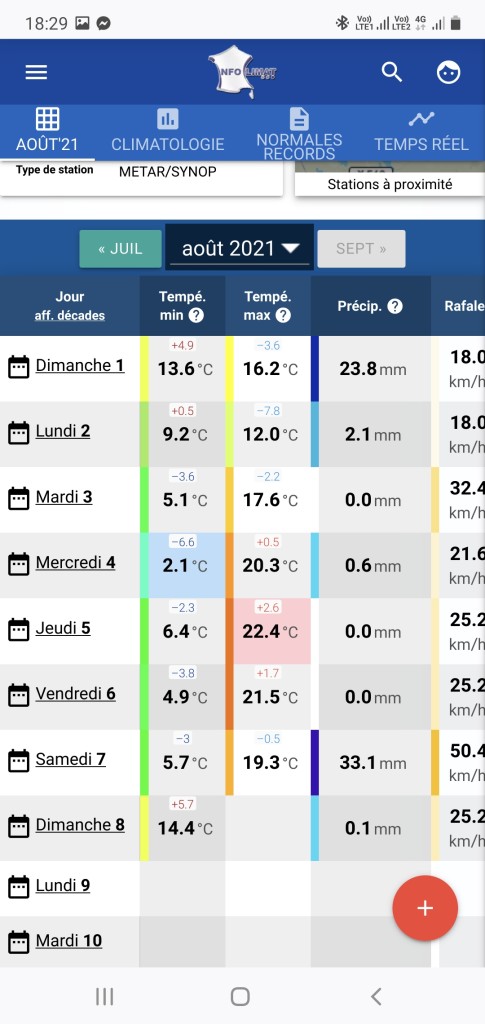The height and width of the screenshot is (1024, 485).
Task: Open details for Mercredi 4
Action: (75, 563)
